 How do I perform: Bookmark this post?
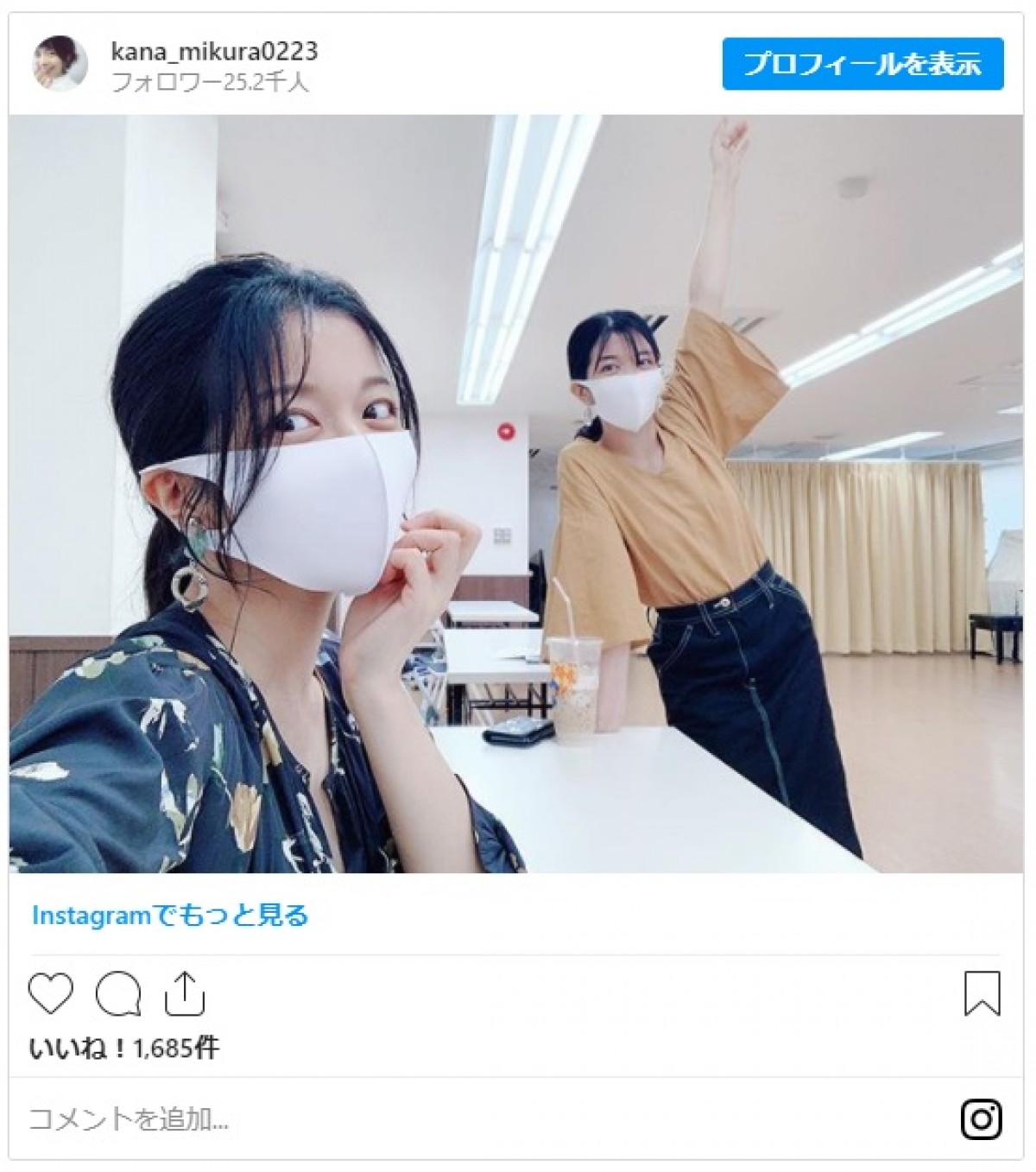point(982,993)
